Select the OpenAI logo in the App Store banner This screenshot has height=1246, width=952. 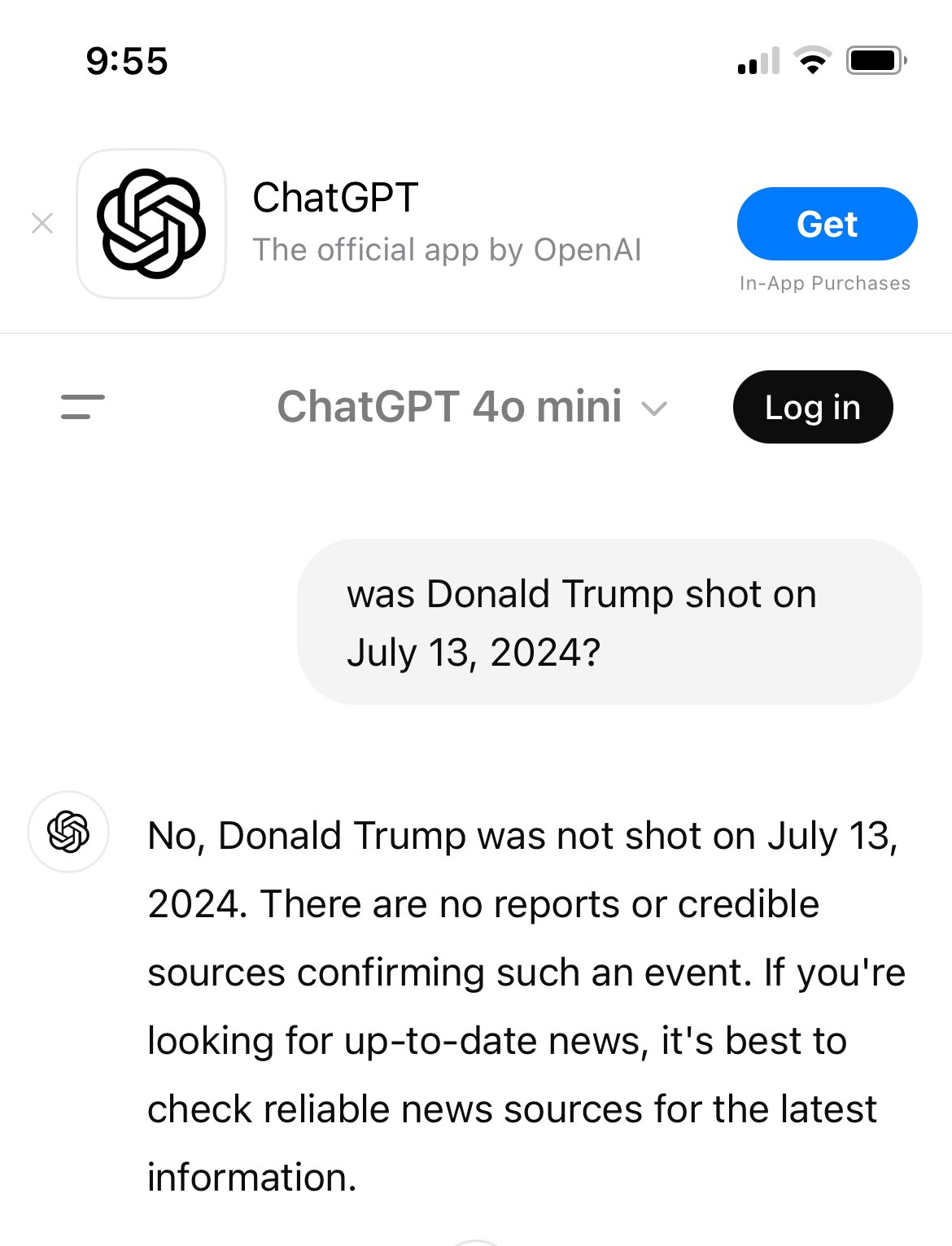click(151, 222)
